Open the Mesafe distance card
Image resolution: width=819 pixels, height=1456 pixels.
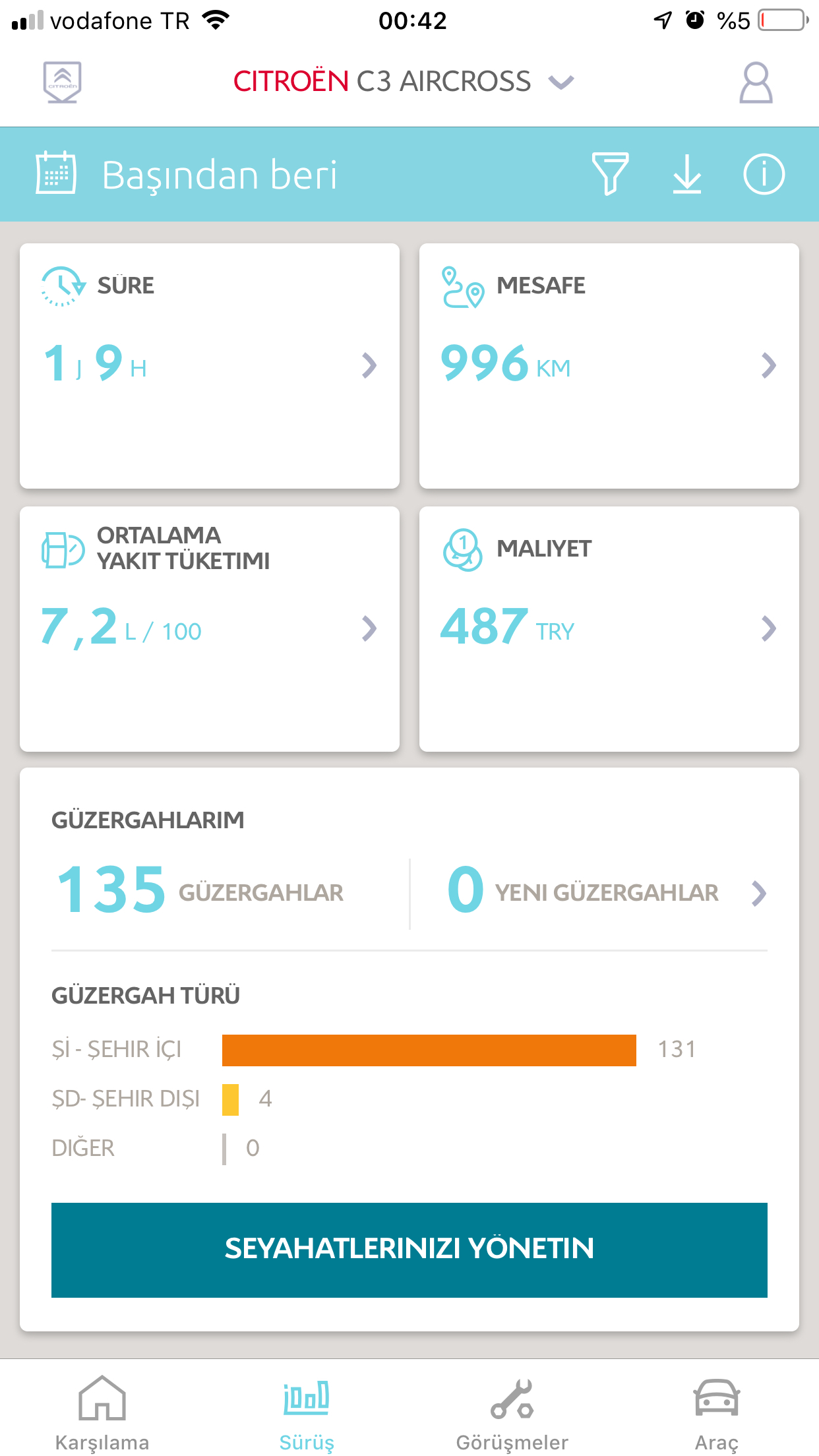(609, 366)
